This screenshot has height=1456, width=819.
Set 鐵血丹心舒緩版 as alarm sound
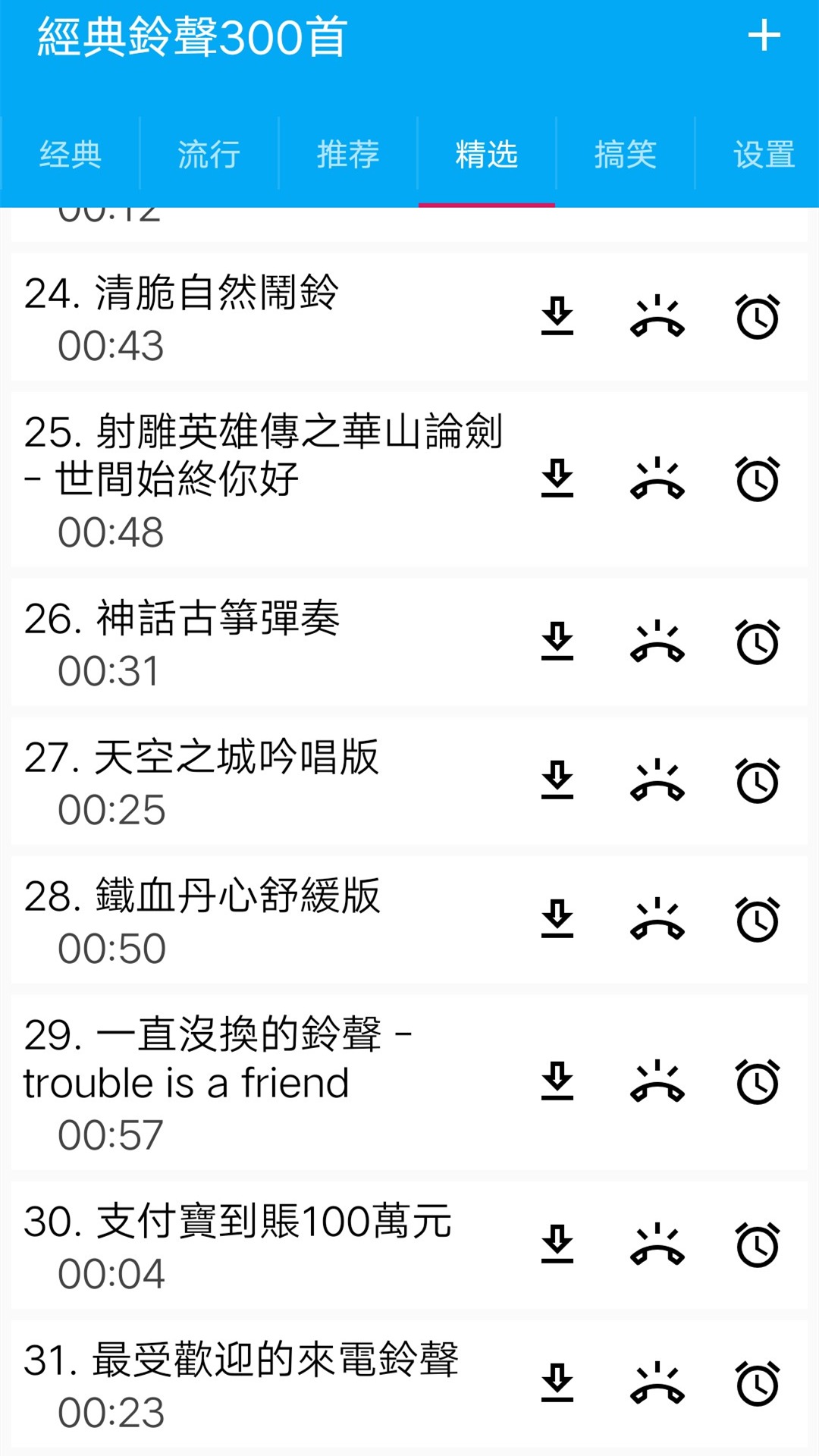tap(758, 920)
